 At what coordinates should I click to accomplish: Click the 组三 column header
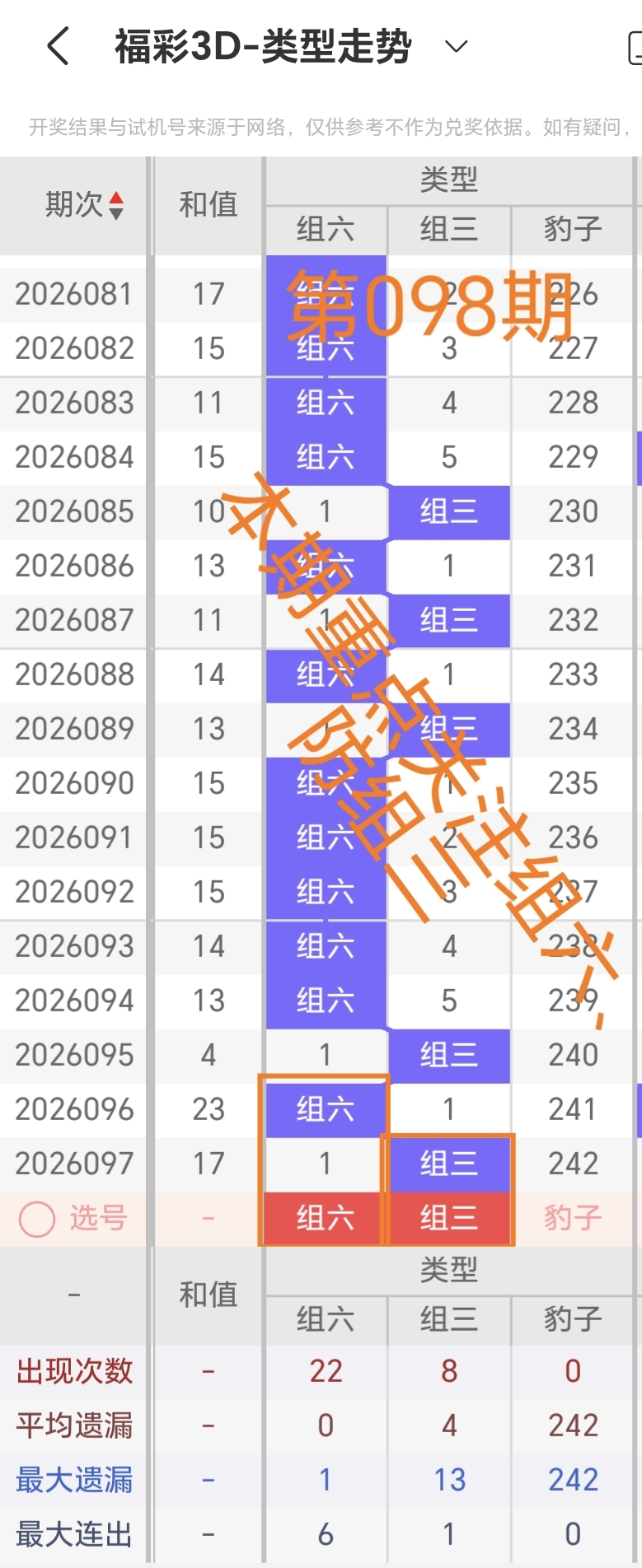click(x=449, y=229)
